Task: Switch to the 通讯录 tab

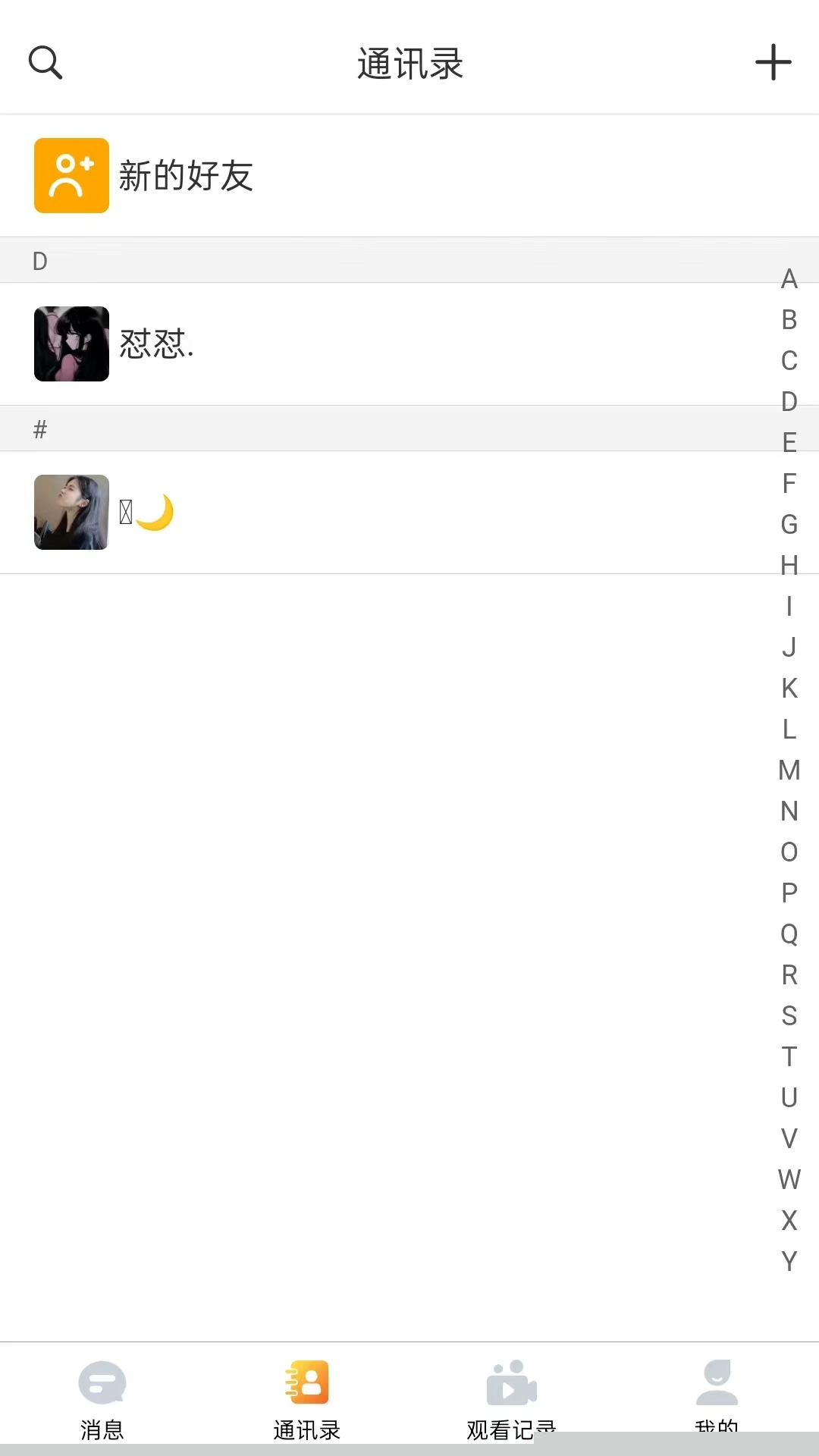Action: tap(307, 1397)
